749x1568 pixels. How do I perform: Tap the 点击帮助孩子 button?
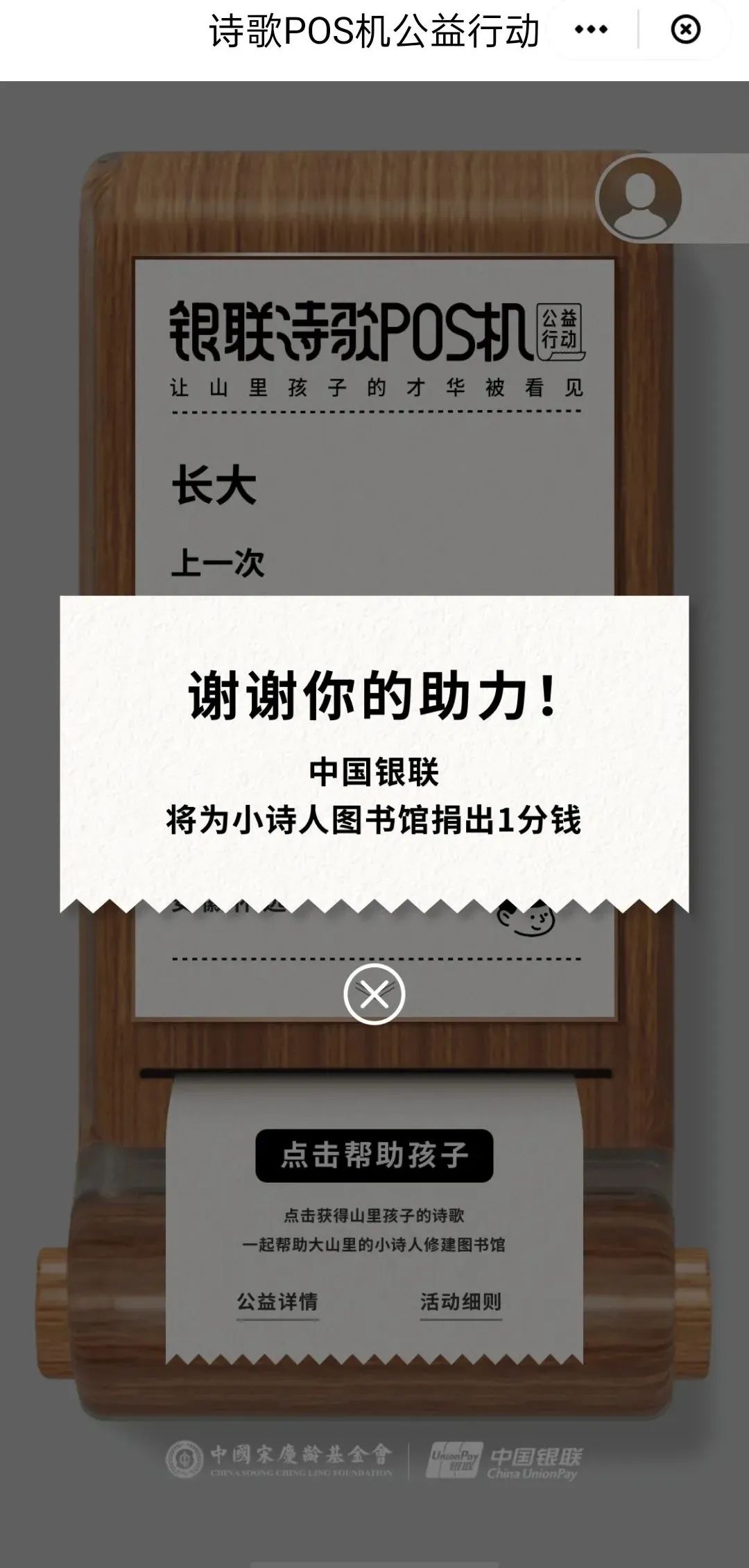[374, 1156]
